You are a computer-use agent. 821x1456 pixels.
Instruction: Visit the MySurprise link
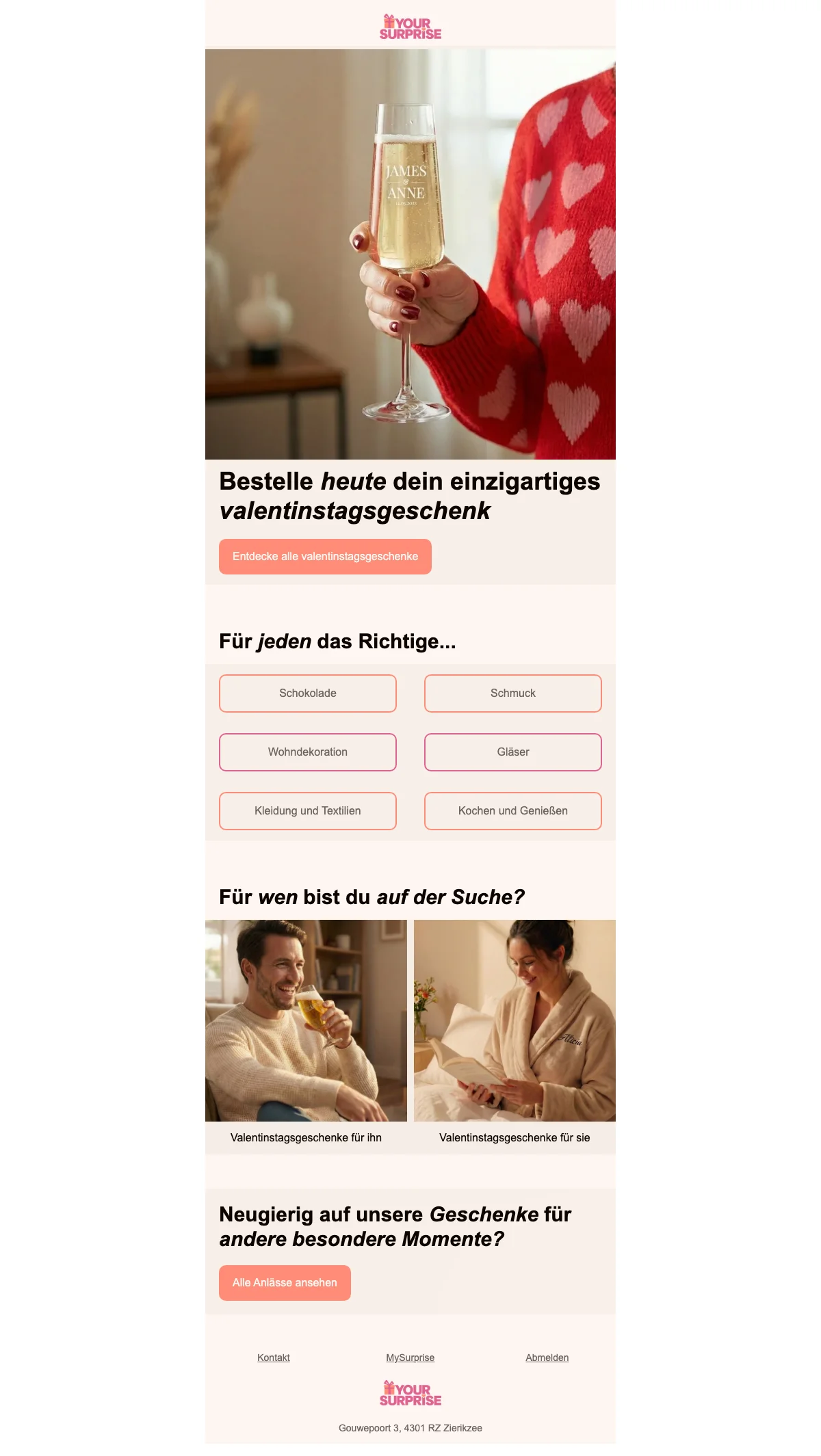[x=410, y=1358]
